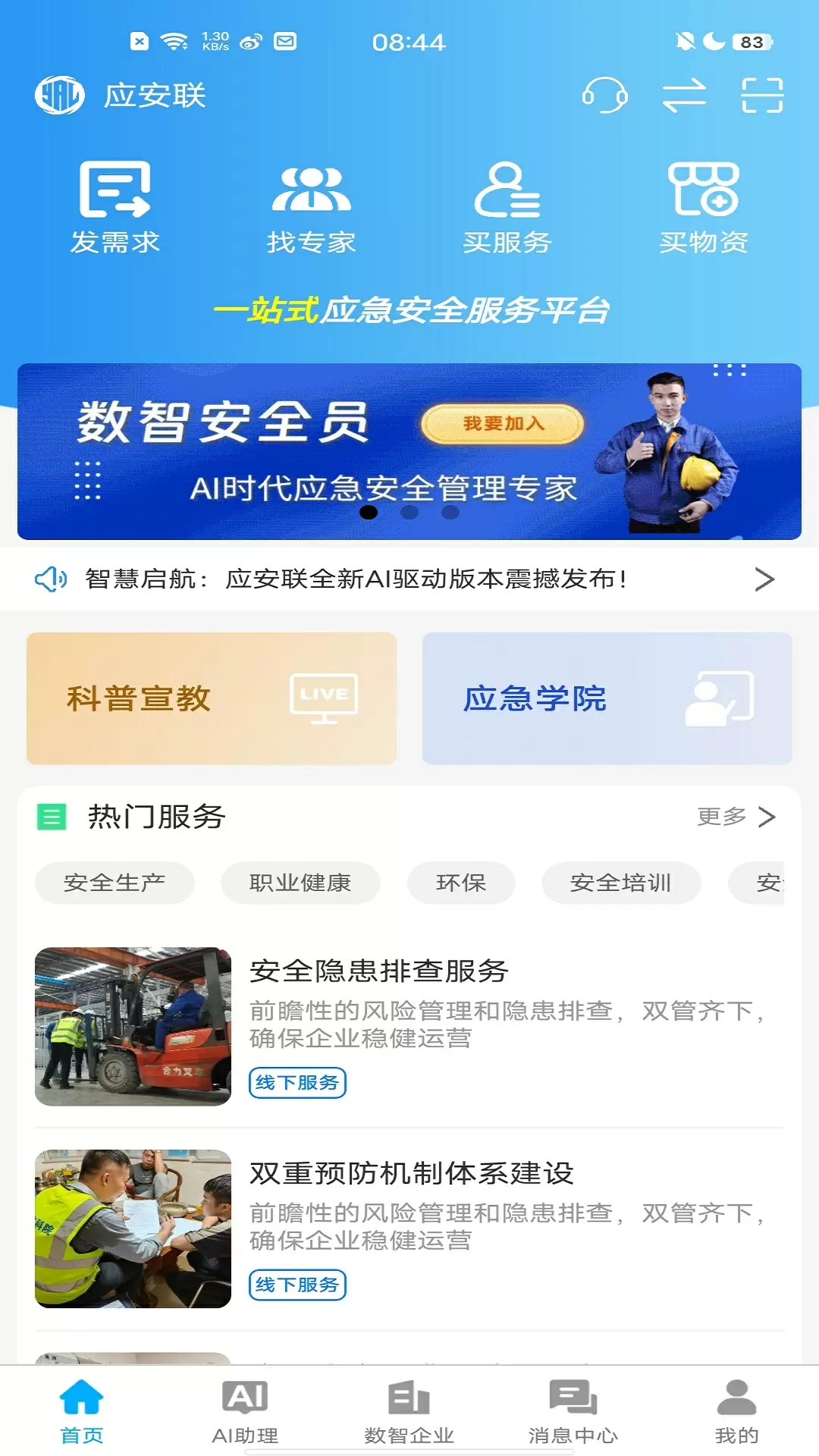819x1456 pixels.
Task: Open the AI助理 tab icon
Action: 244,1398
